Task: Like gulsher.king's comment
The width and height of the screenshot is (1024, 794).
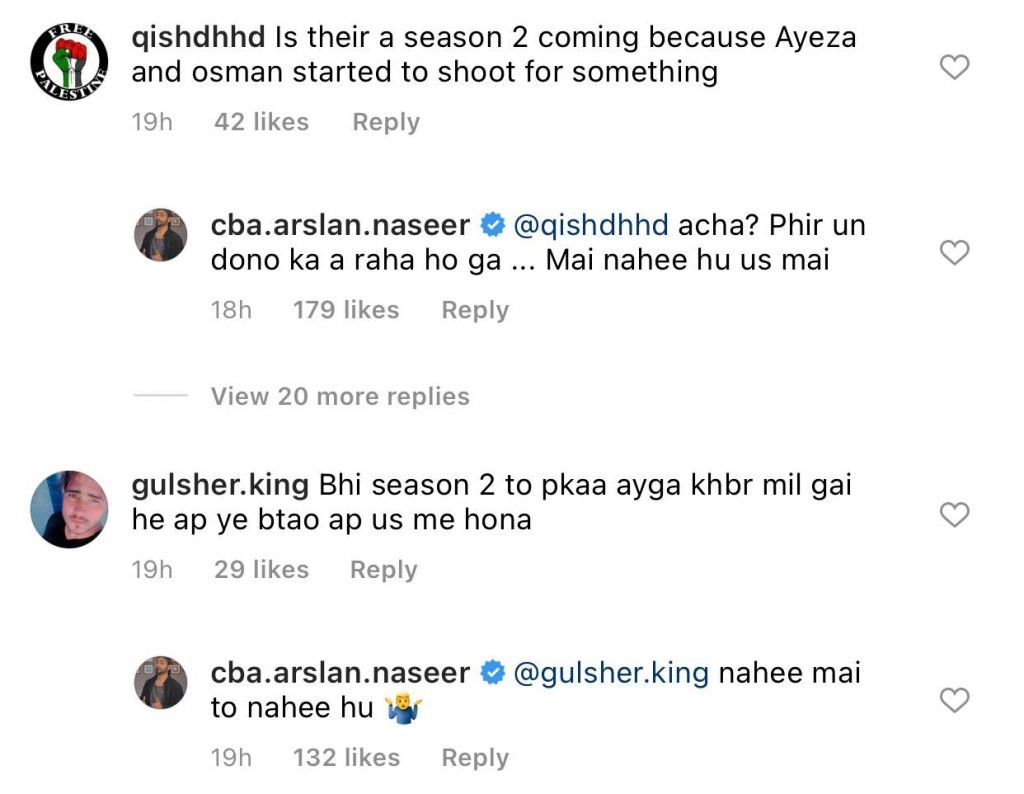Action: [956, 515]
